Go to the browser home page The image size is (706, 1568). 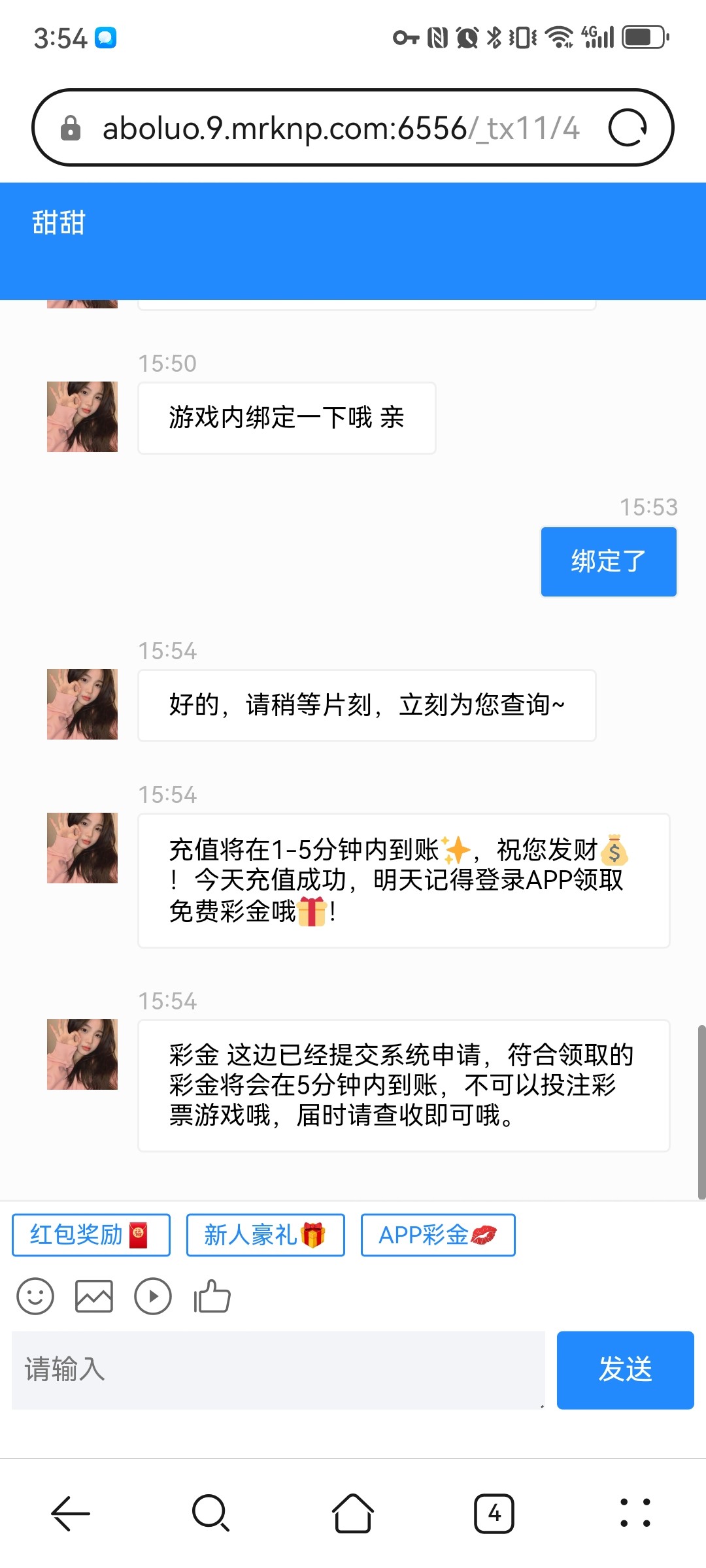click(353, 1513)
